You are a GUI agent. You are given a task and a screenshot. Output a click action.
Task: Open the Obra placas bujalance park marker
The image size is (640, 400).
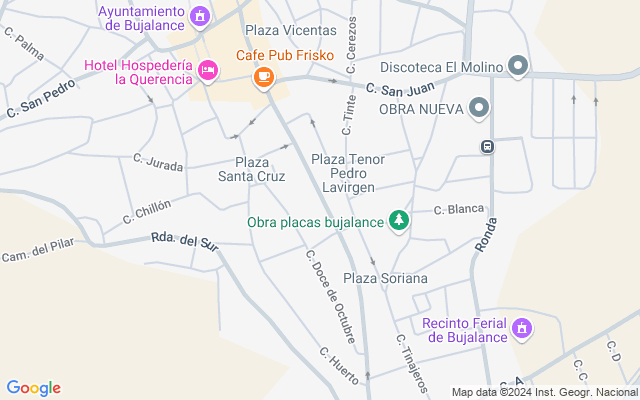399,220
